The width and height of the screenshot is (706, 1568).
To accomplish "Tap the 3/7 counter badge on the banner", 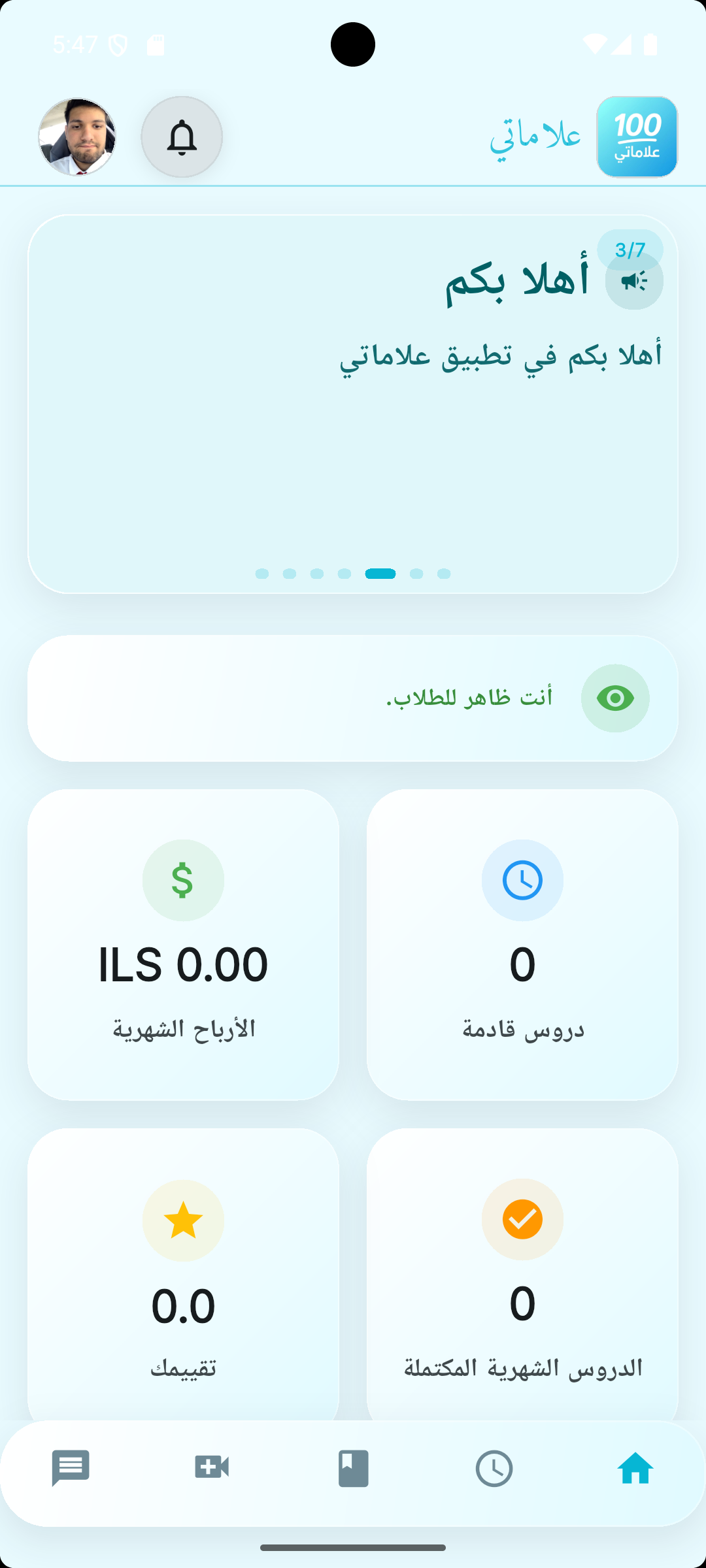I will pos(630,249).
